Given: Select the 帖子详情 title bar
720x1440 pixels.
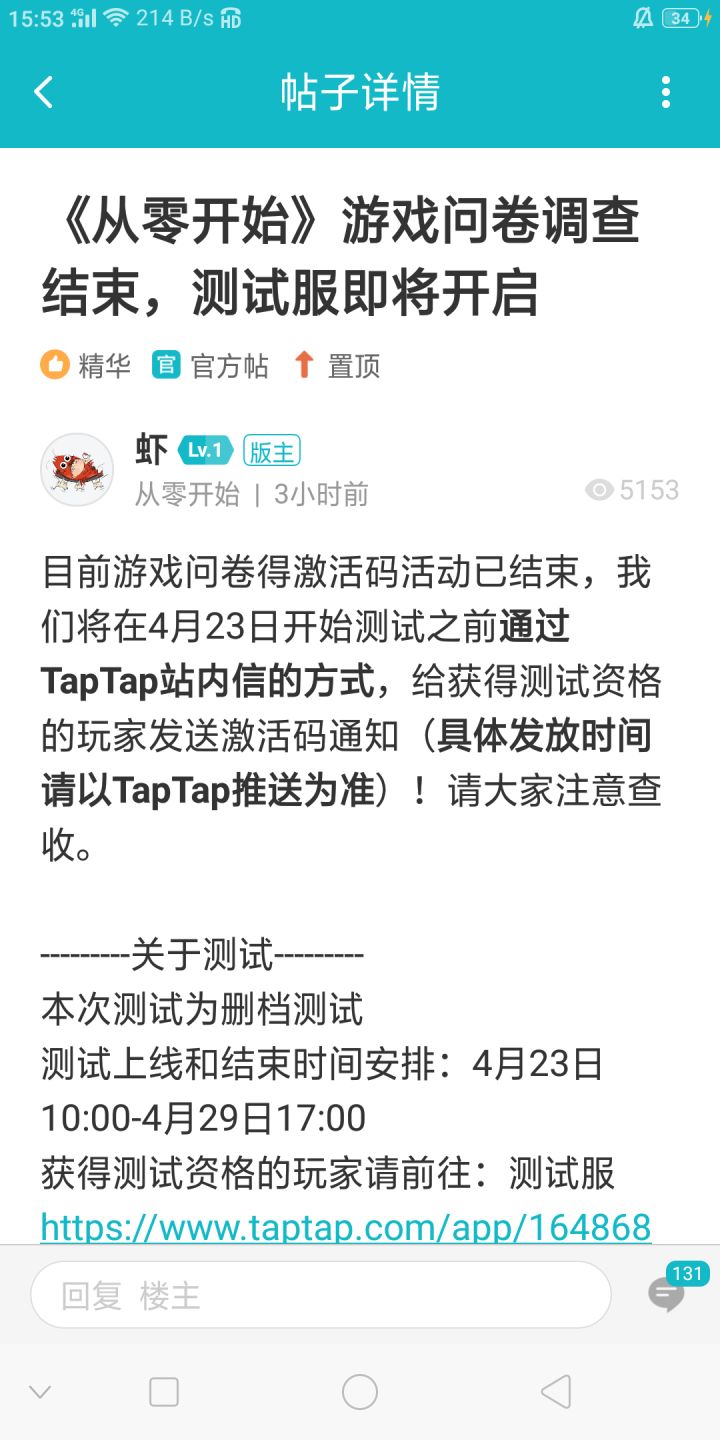Looking at the screenshot, I should point(360,92).
